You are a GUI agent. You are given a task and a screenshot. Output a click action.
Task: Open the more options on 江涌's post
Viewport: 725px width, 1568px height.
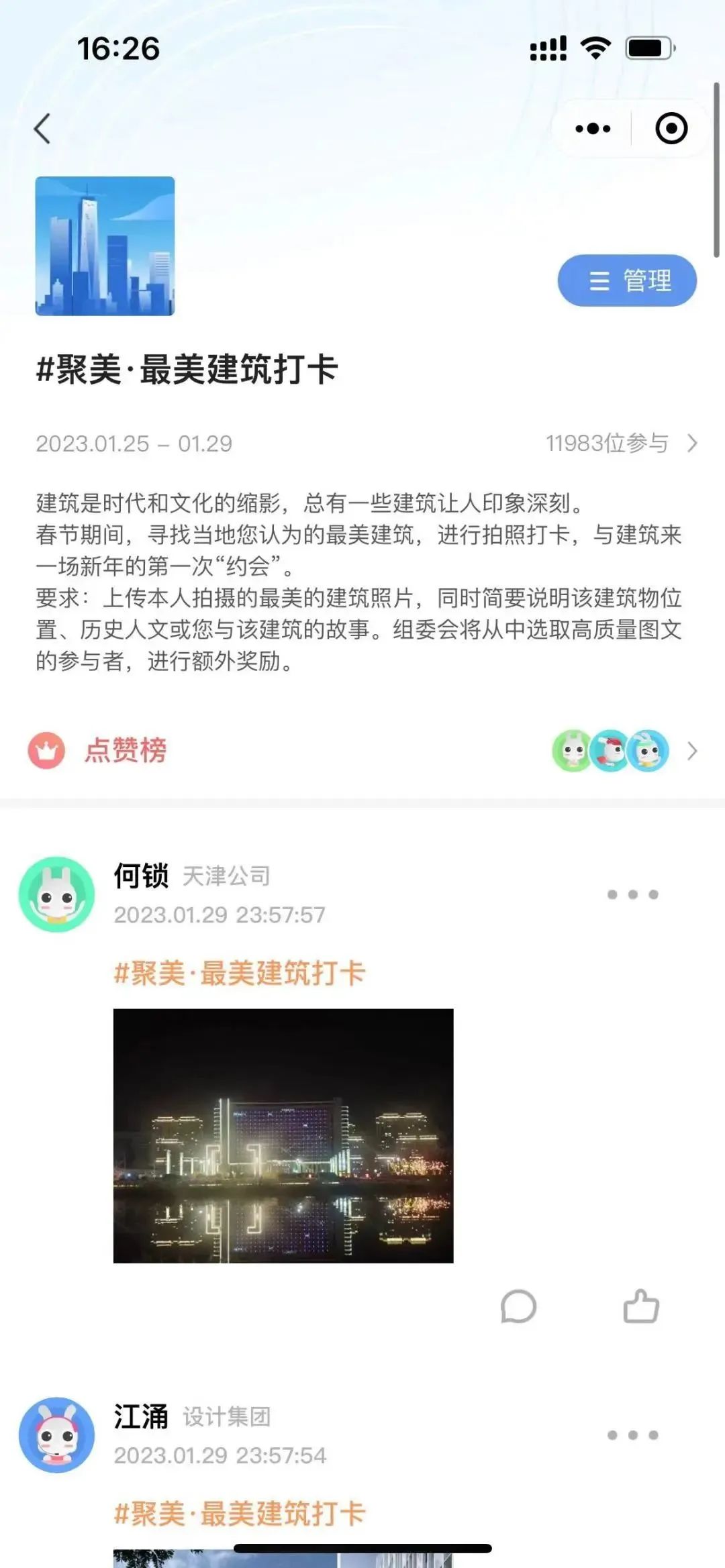[632, 1435]
